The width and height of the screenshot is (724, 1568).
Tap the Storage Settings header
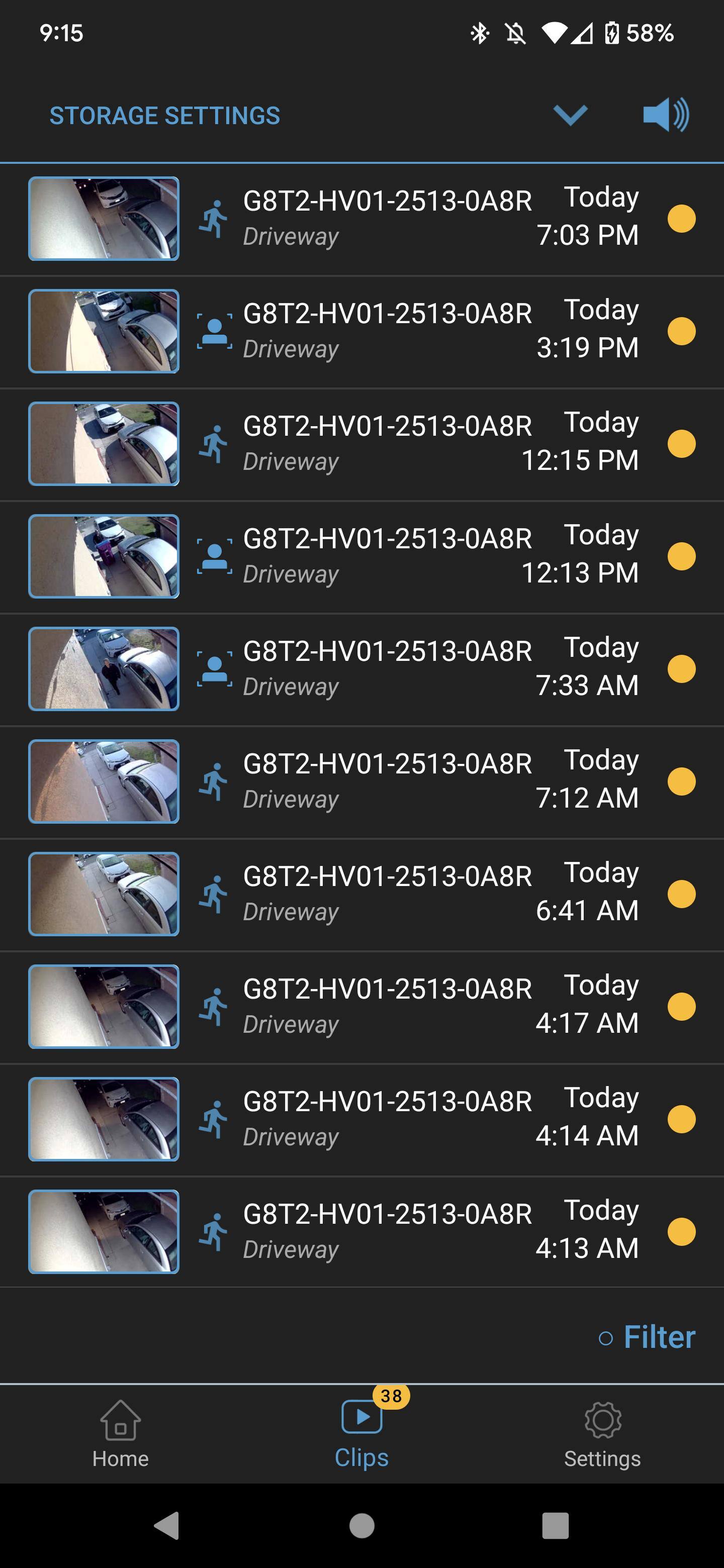click(x=164, y=116)
